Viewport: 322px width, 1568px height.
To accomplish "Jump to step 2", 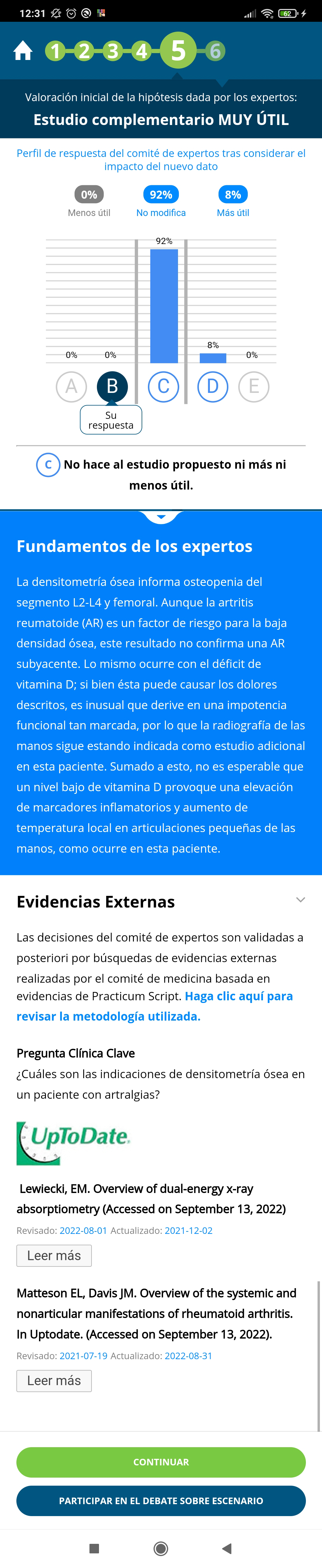I will (x=84, y=51).
